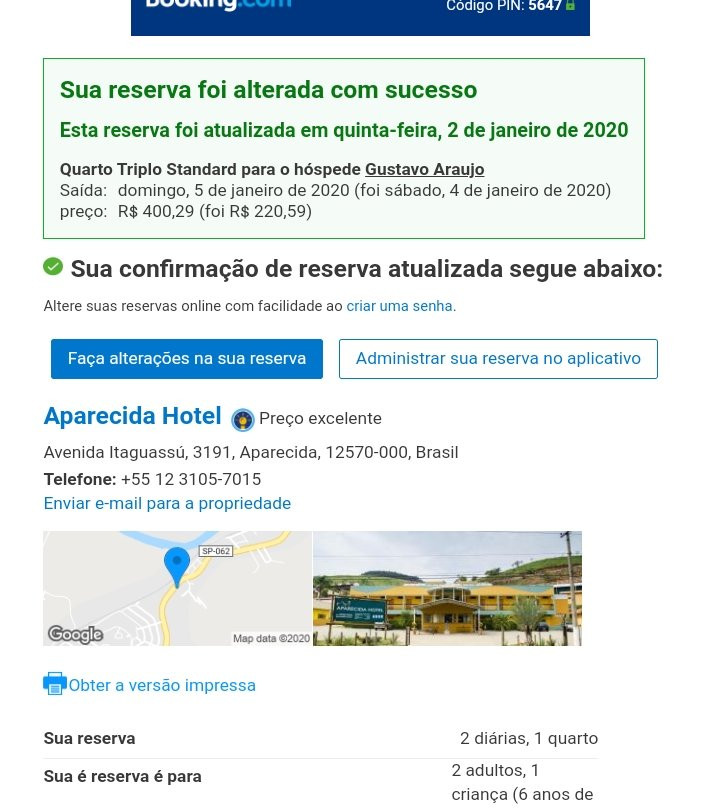The width and height of the screenshot is (720, 808).
Task: Click the Booking.com logo
Action: coord(218,4)
